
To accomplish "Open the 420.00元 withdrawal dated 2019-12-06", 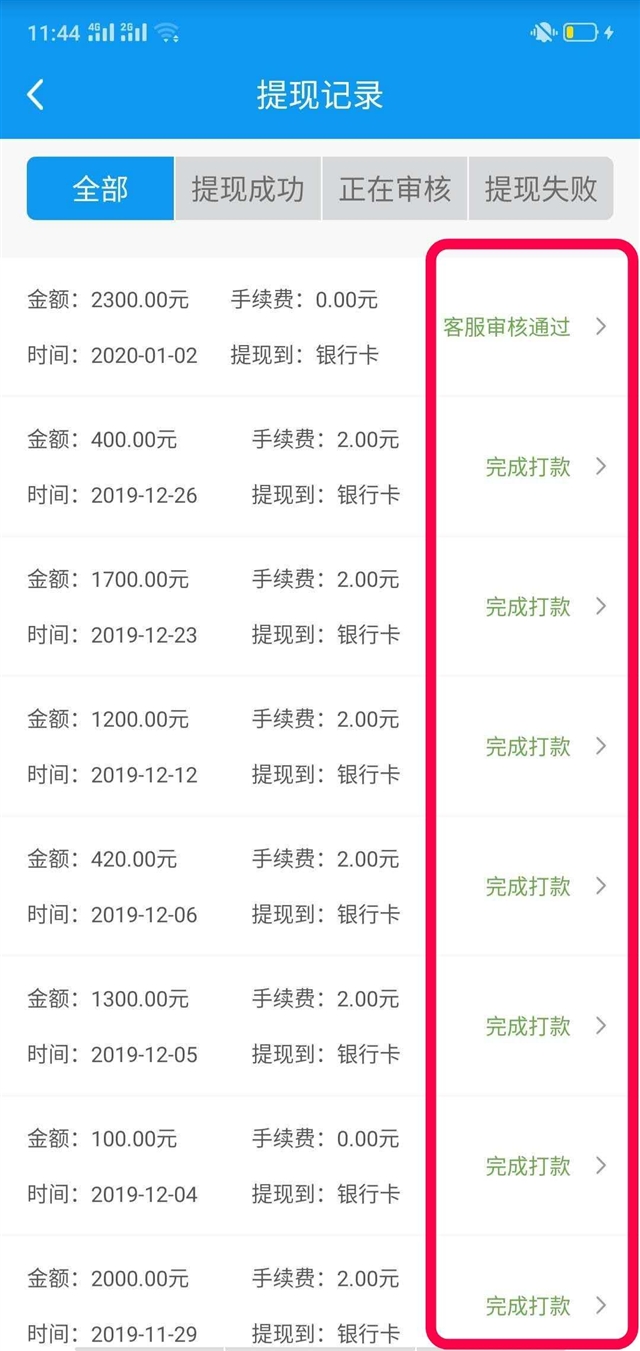I will coord(320,887).
